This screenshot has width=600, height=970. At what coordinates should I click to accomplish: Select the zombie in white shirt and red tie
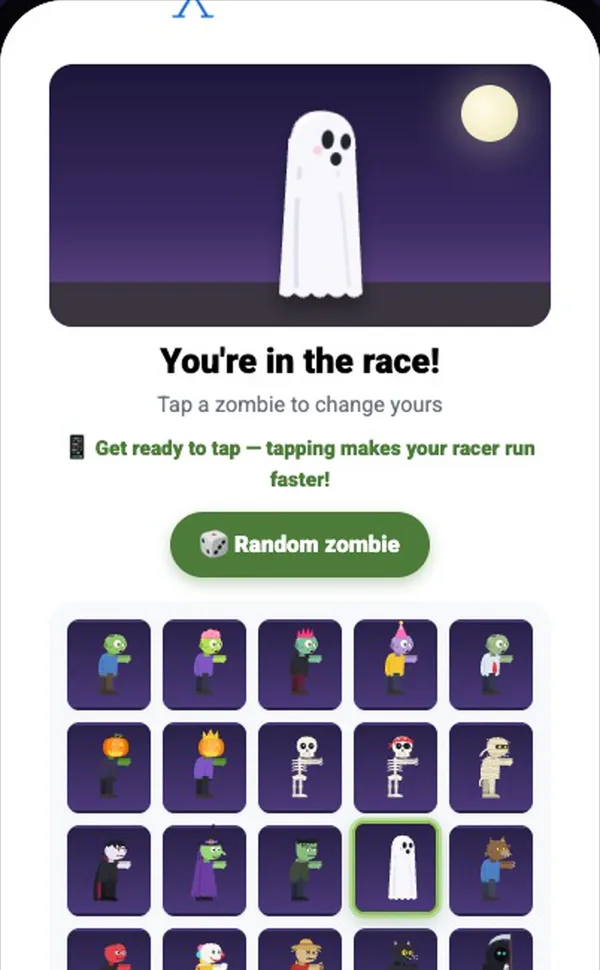pos(491,664)
